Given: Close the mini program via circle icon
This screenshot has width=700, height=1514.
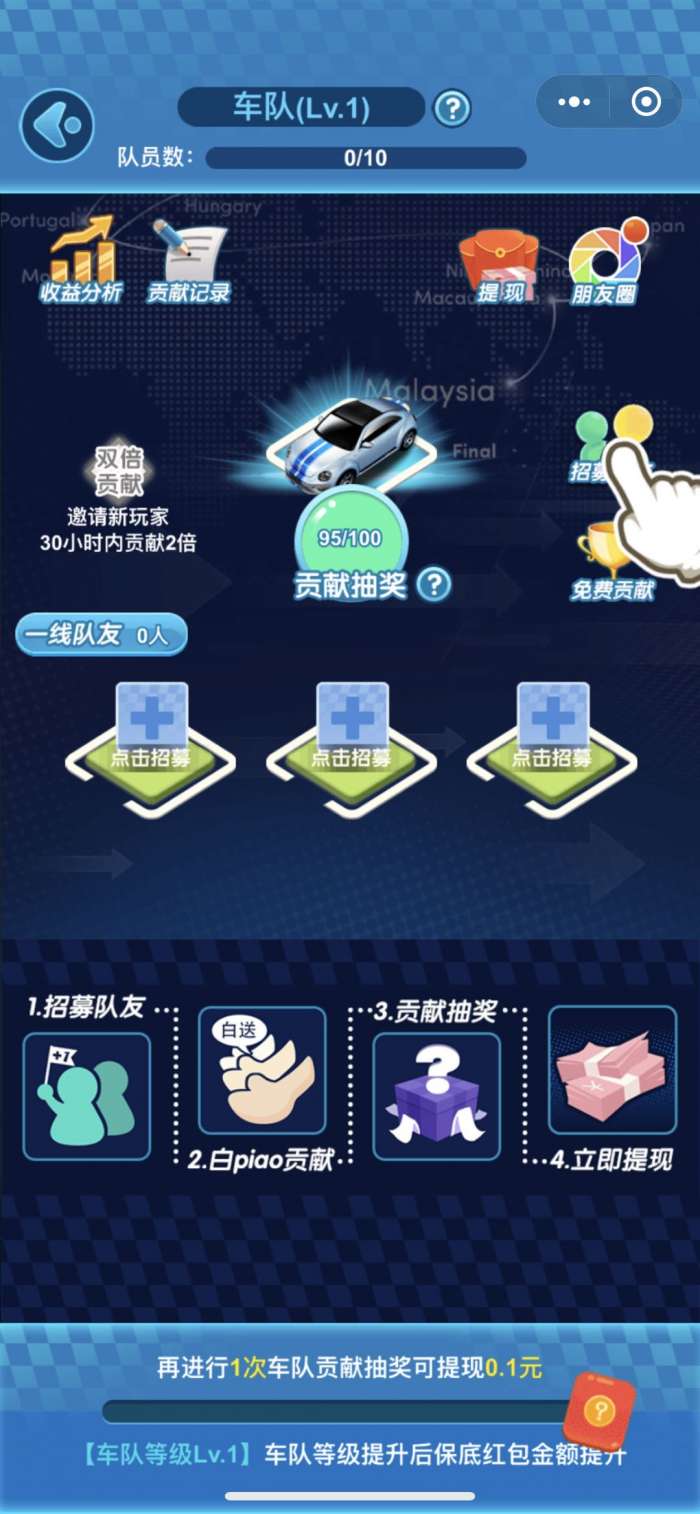Looking at the screenshot, I should coord(647,102).
